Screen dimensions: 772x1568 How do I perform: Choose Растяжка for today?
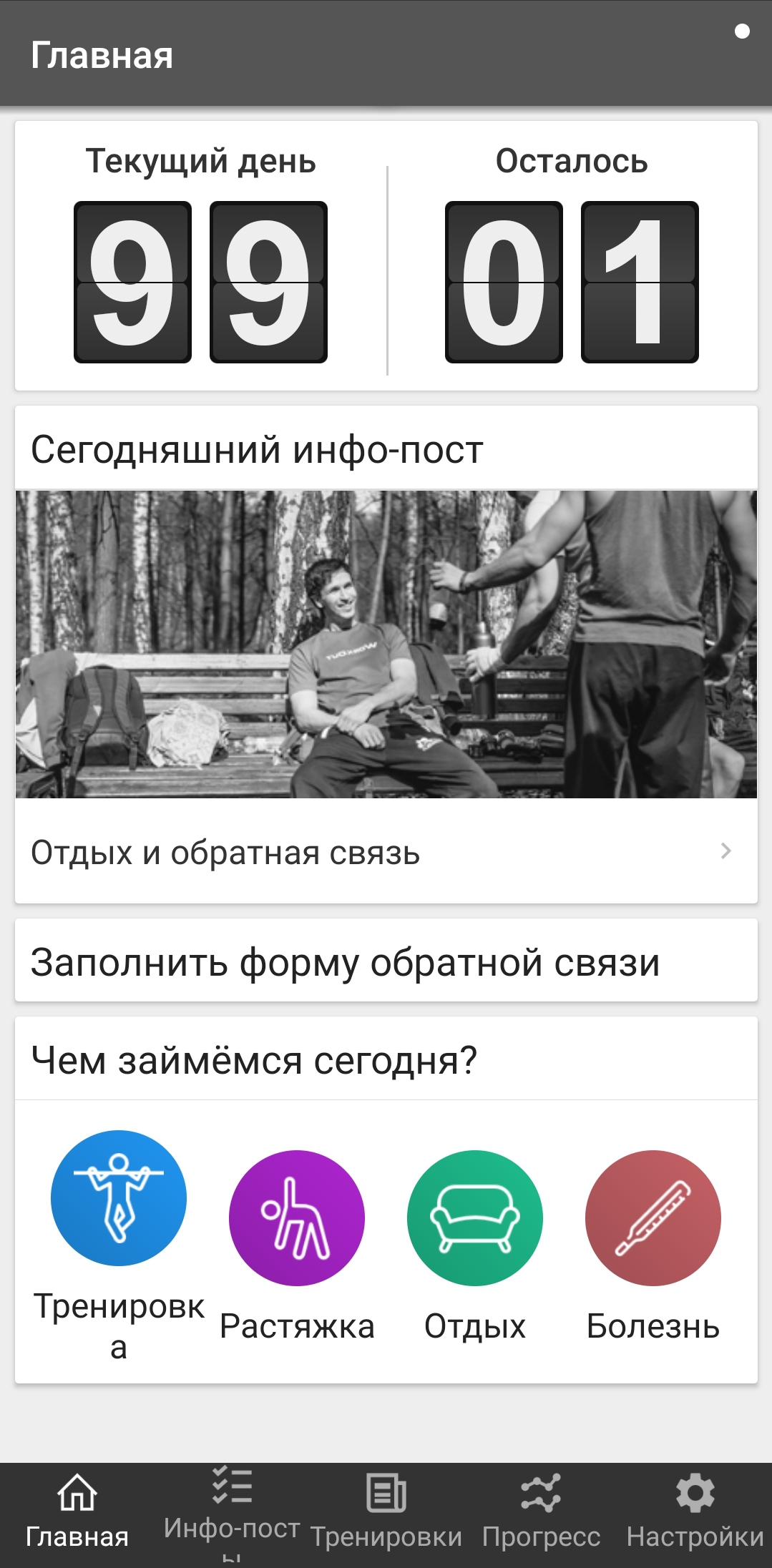tap(297, 1218)
